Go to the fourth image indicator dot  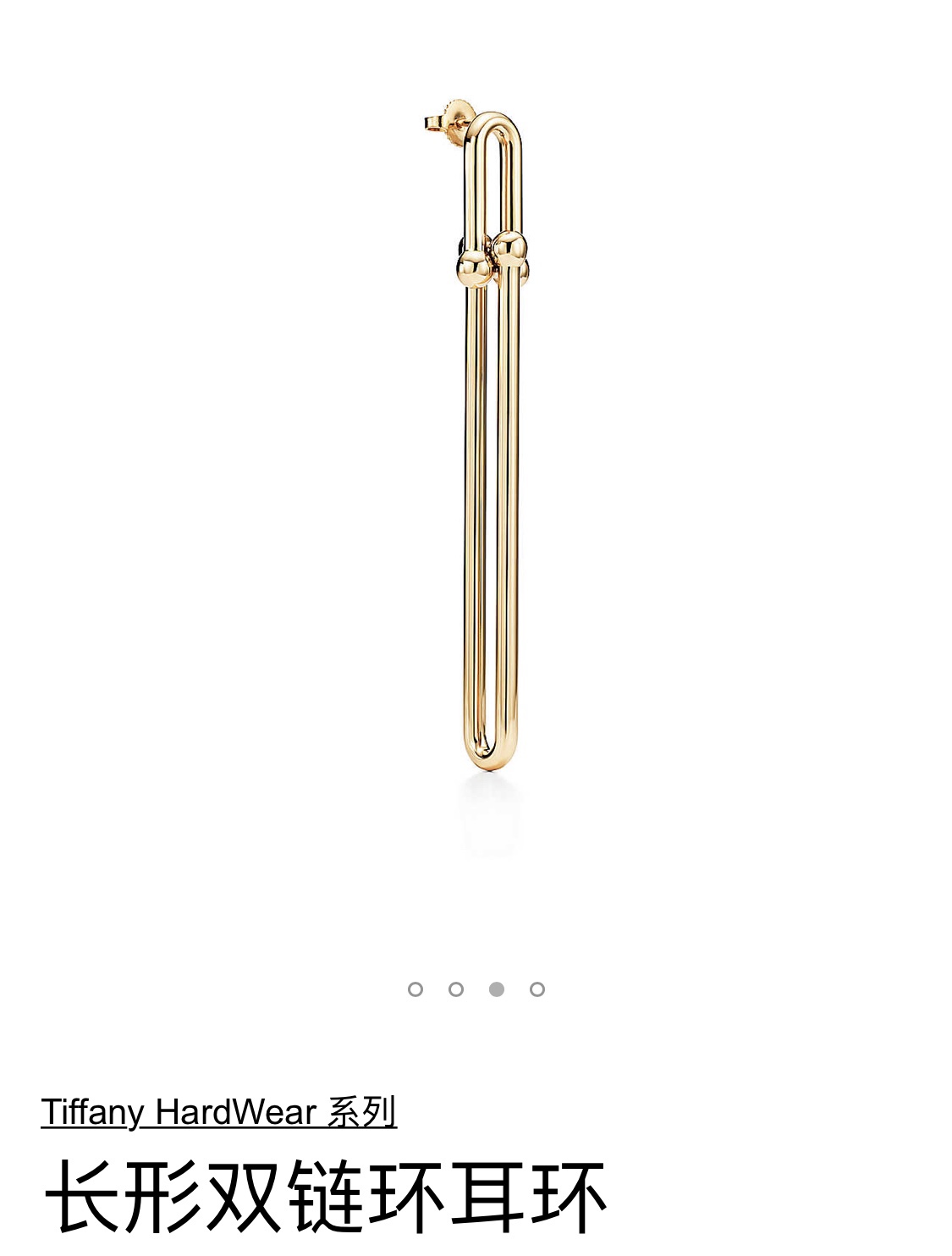(x=537, y=989)
